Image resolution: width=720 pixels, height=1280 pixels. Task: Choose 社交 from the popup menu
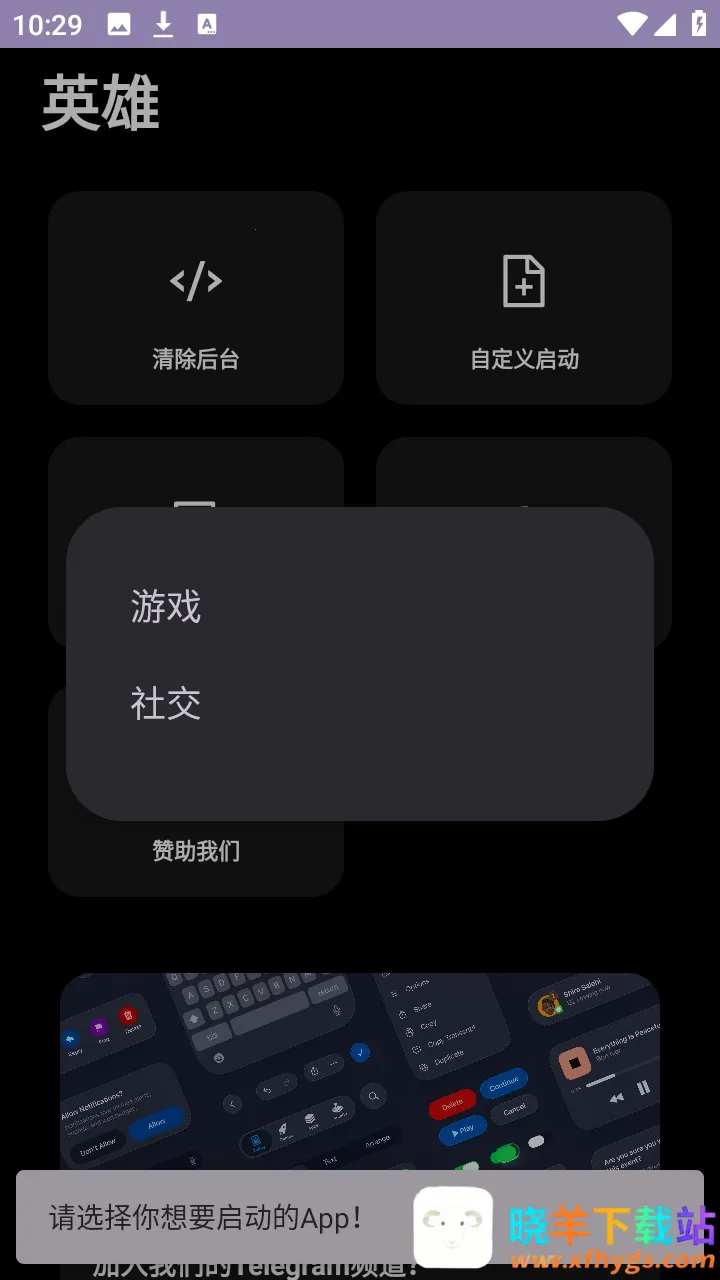tap(166, 704)
